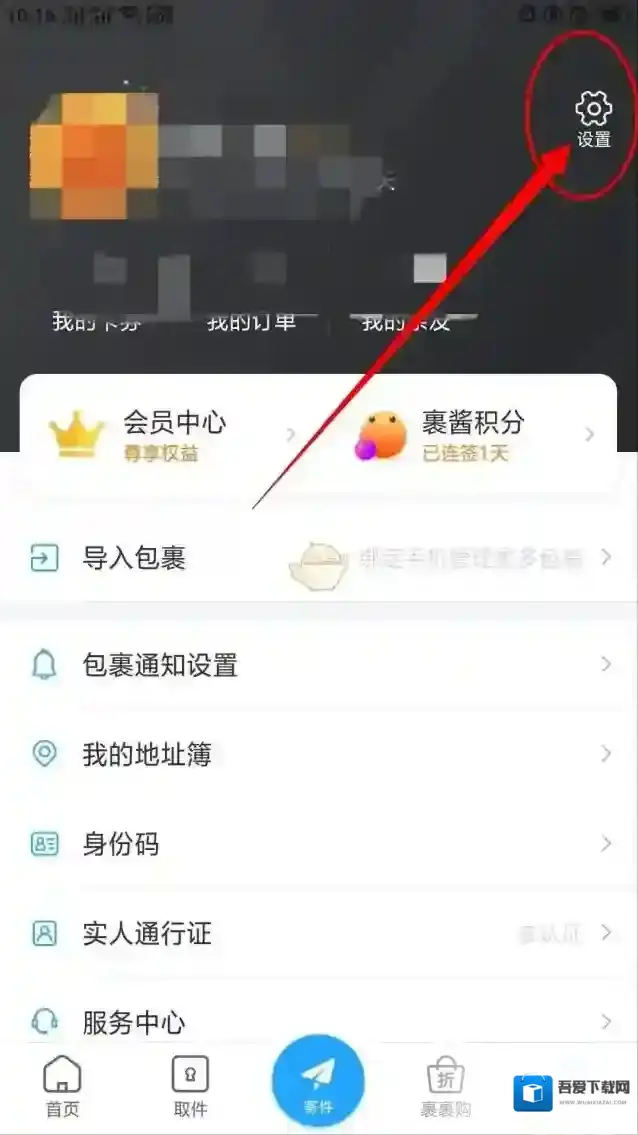Screen dimensions: 638x1135
Task: Open 我的订单 shortcut
Action: [x=251, y=322]
